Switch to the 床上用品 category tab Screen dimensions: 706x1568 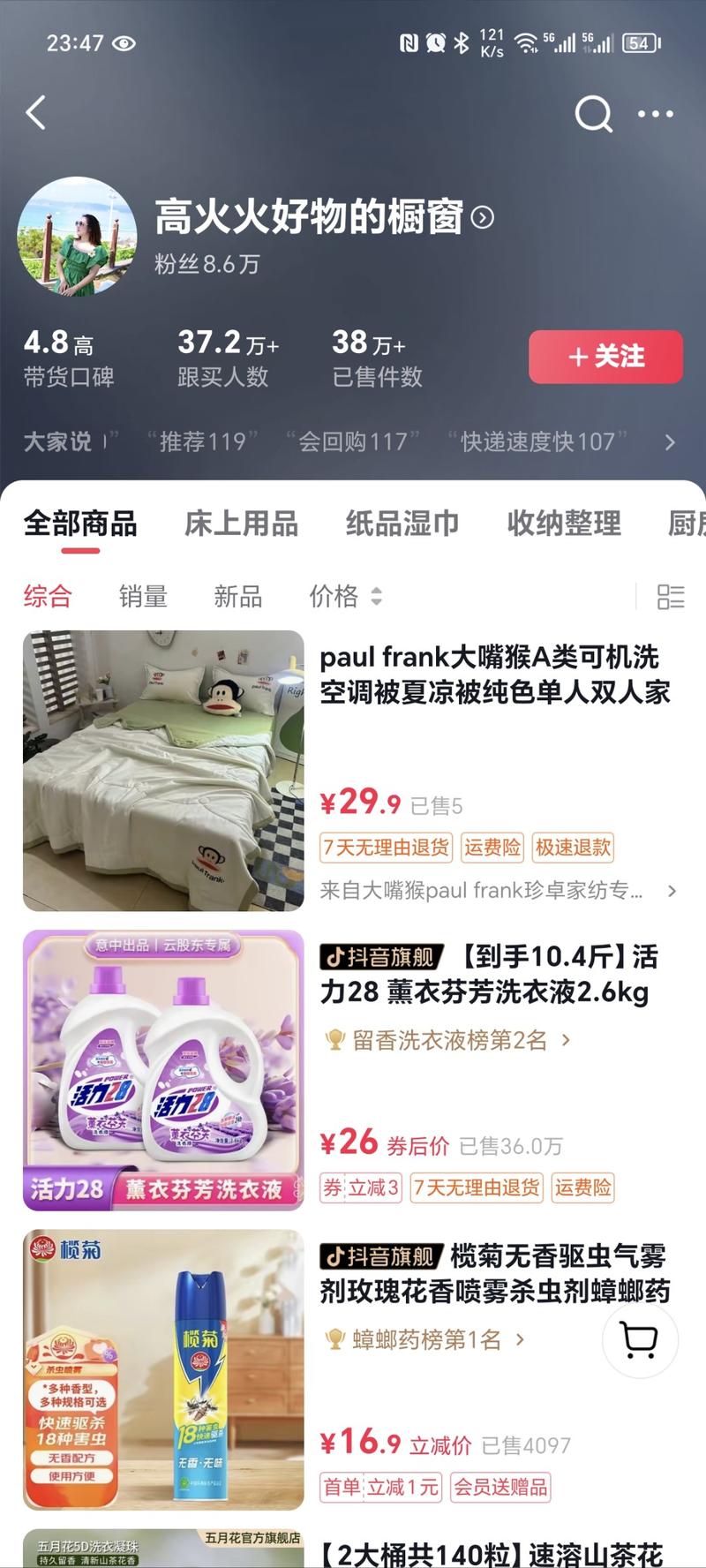(x=243, y=523)
